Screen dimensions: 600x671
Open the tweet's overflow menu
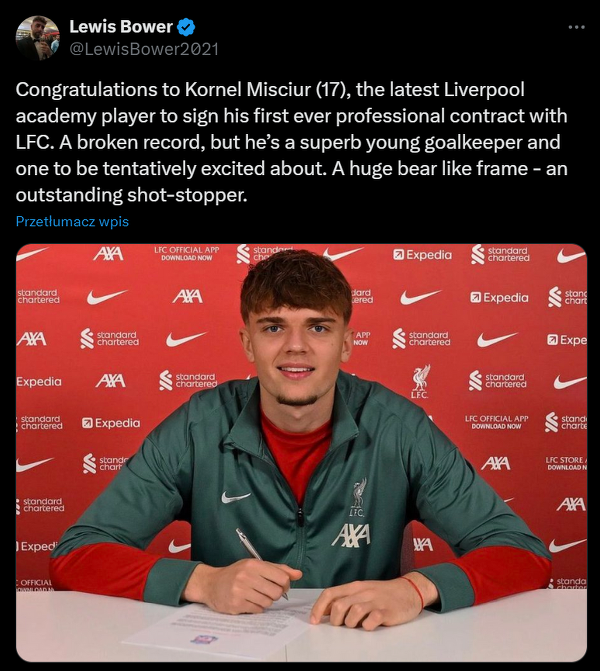pos(575,27)
